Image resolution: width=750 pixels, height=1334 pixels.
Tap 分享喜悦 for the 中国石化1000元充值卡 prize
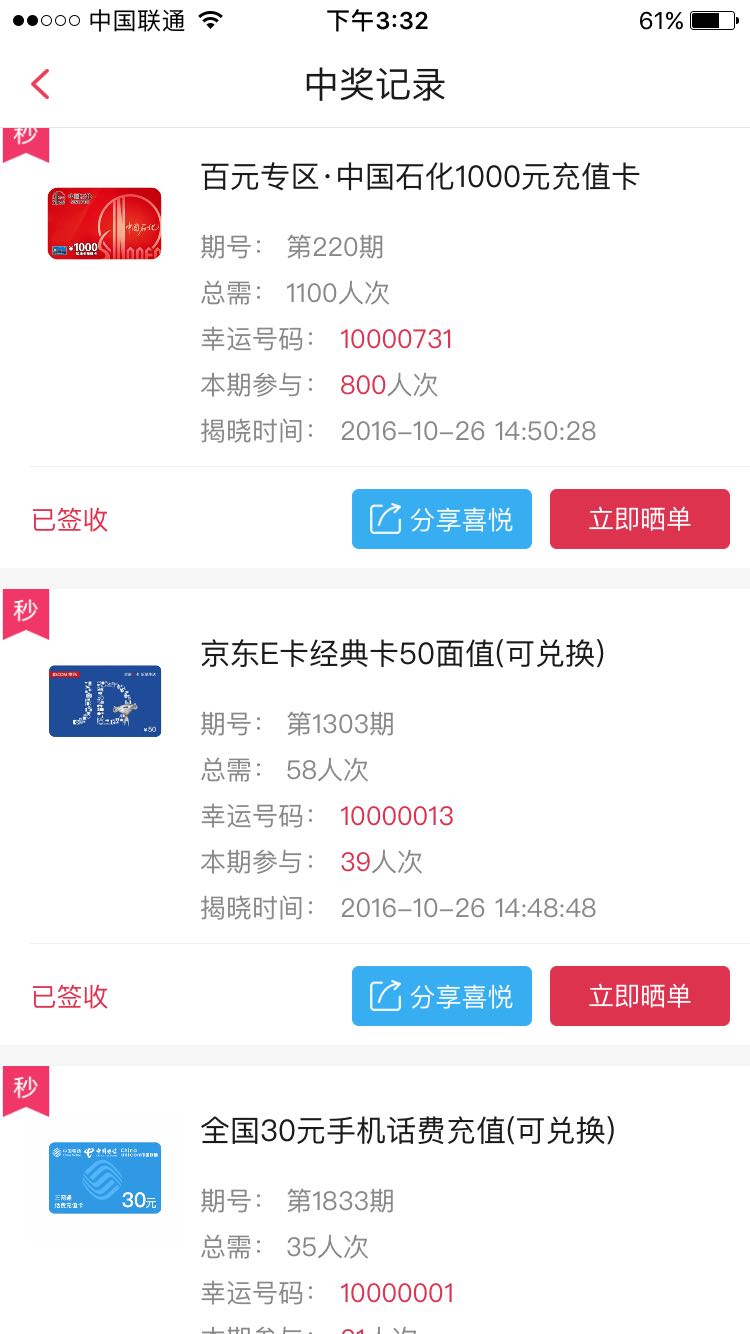tap(442, 519)
